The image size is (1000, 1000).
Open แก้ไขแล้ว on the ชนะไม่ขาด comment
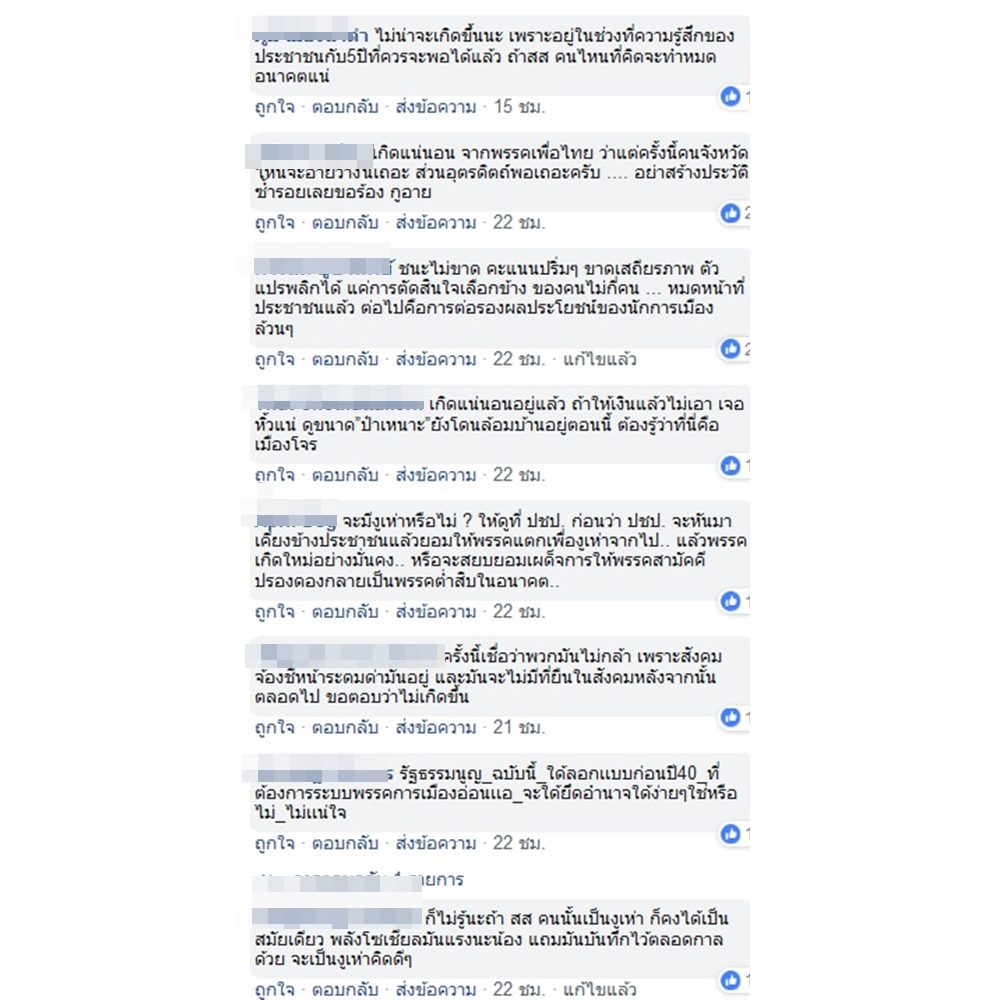(x=599, y=359)
